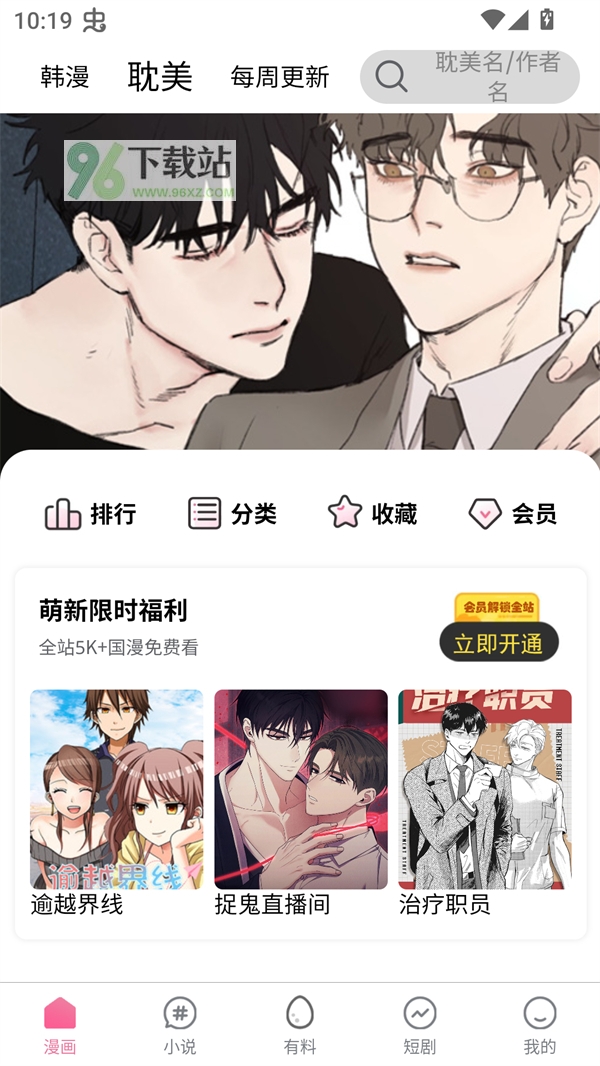Select the 耽美 top tab
The height and width of the screenshot is (1066, 600).
coord(160,76)
